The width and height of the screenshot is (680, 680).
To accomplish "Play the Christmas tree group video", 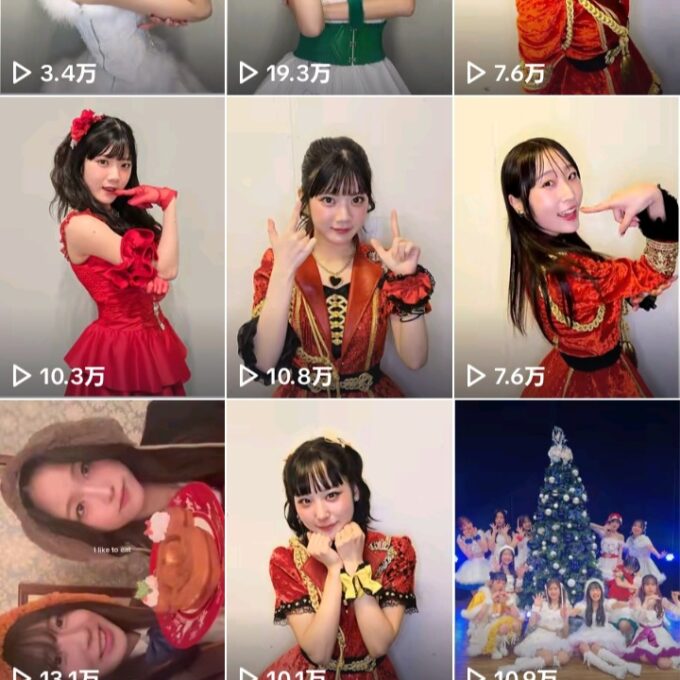I will coord(566,540).
